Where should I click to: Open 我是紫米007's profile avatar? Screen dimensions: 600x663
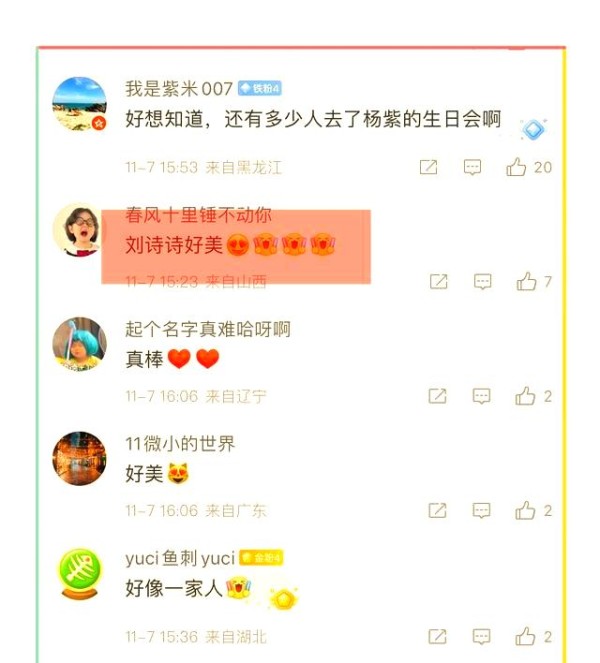click(79, 104)
